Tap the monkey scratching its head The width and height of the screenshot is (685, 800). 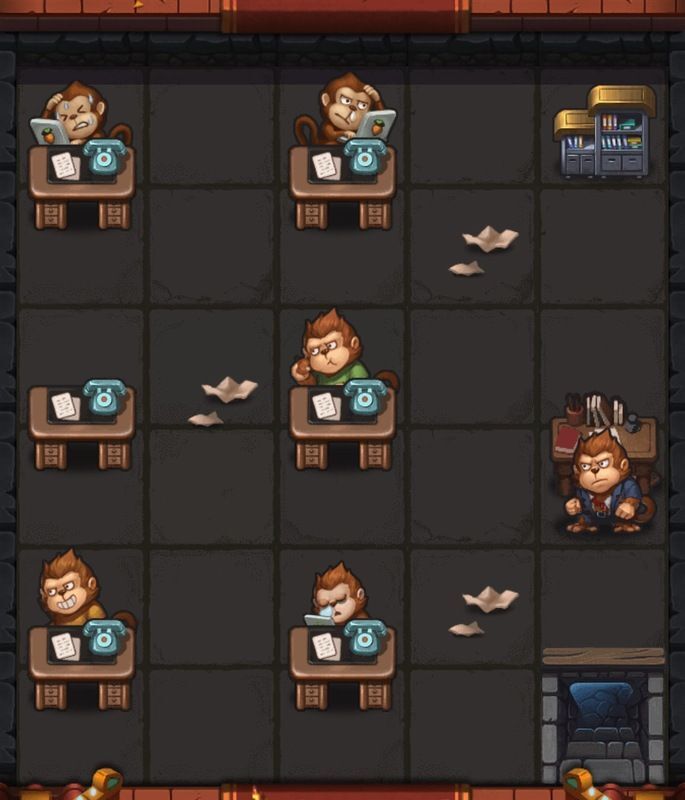(x=345, y=110)
